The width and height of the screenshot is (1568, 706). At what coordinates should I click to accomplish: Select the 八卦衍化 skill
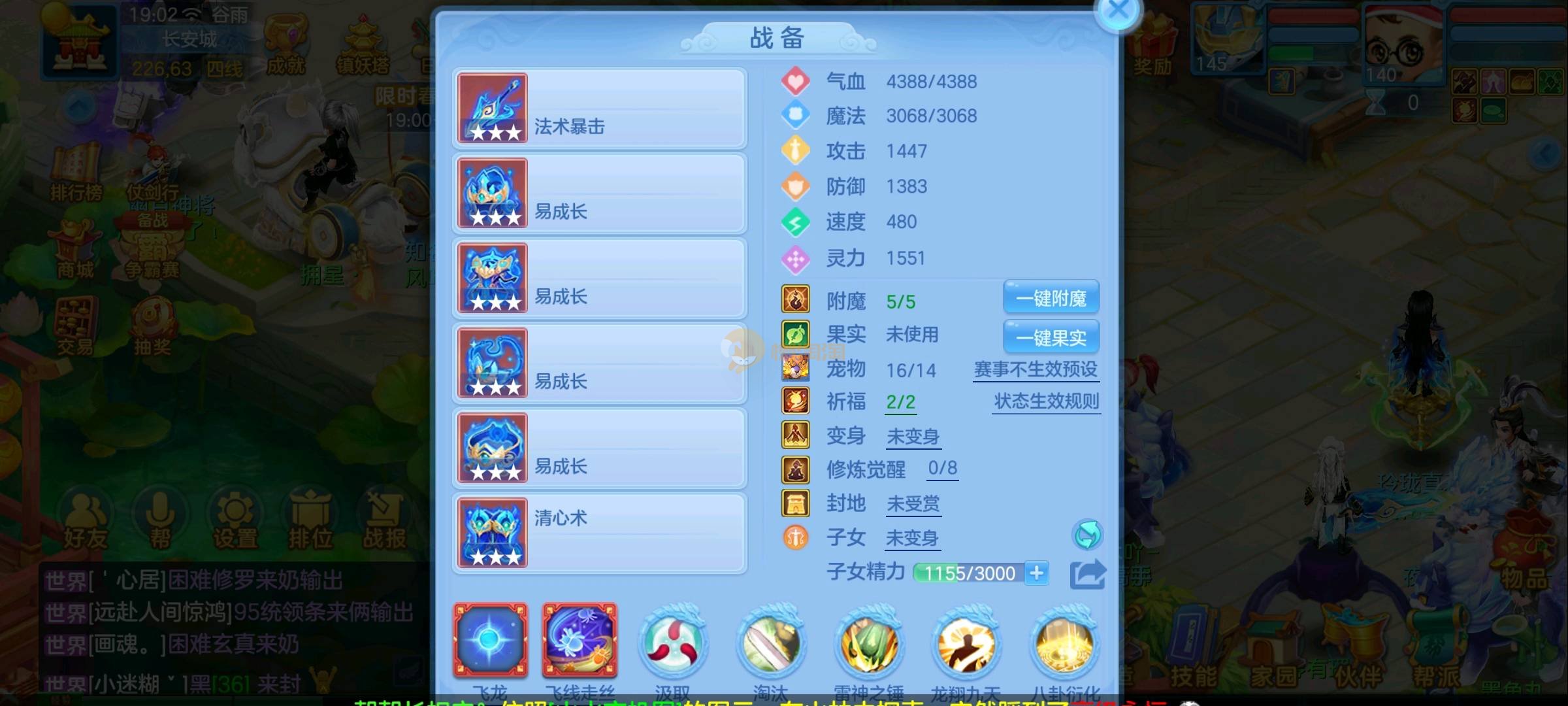1064,644
